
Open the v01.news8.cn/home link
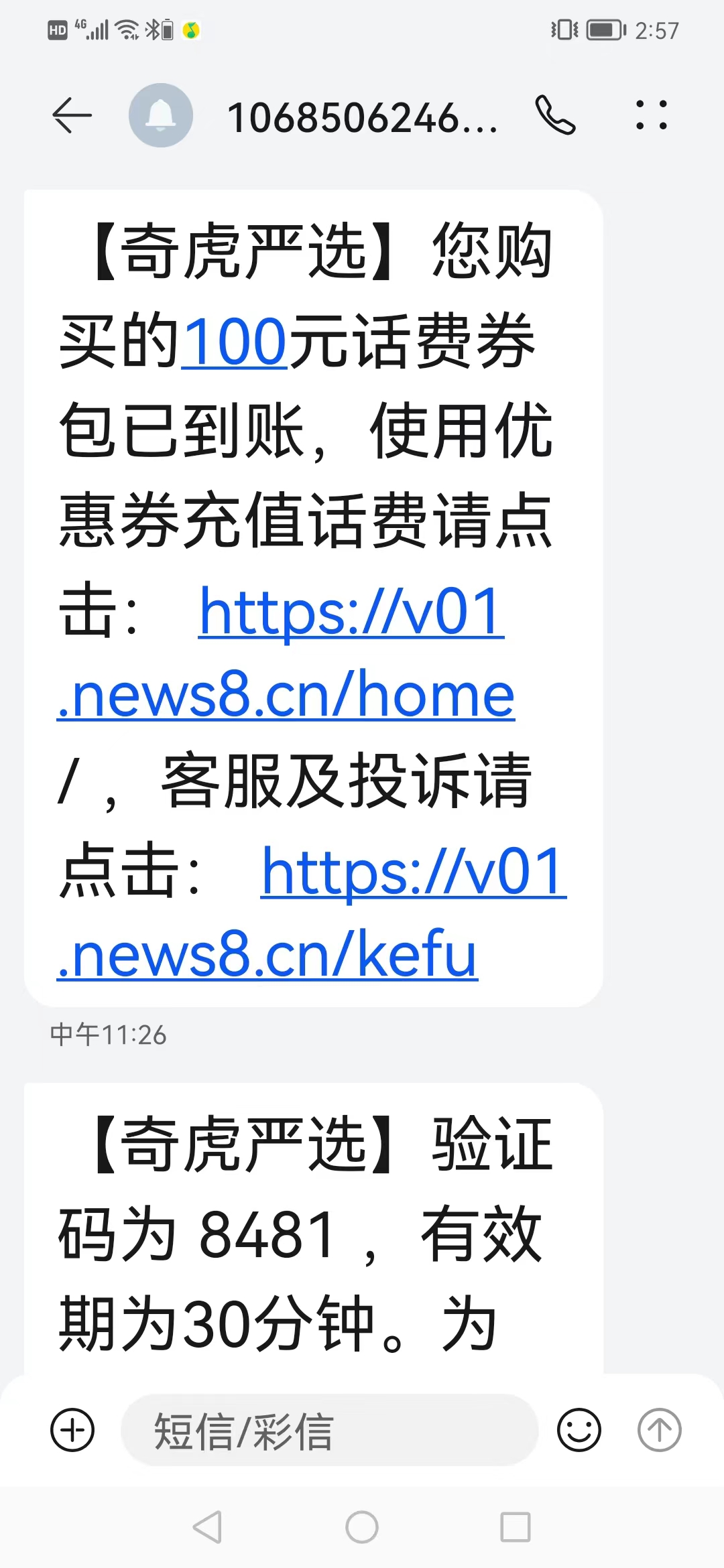(x=286, y=653)
